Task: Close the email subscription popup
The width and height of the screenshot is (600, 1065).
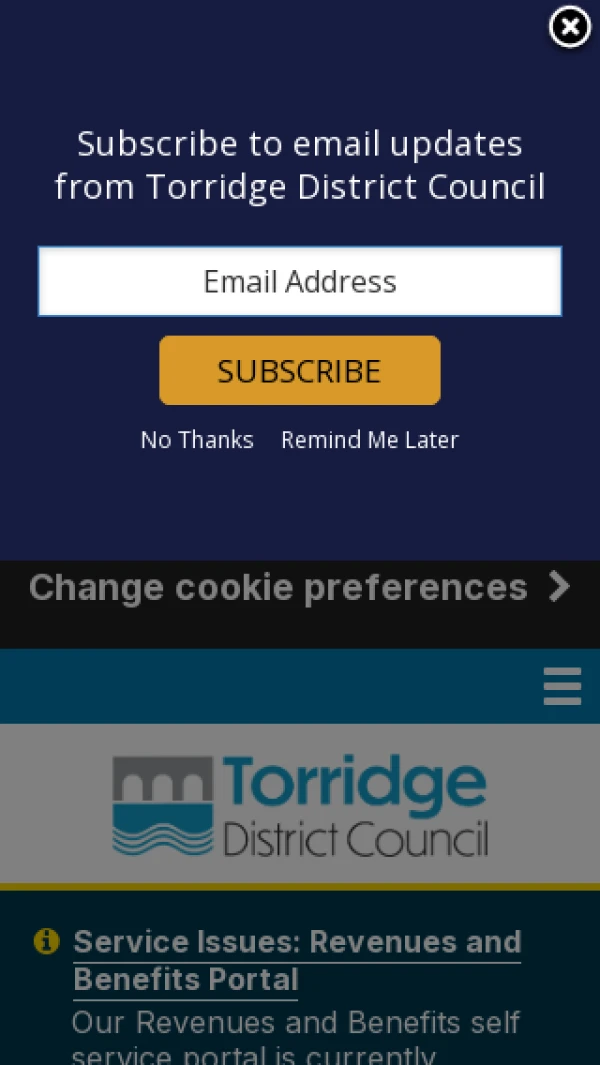Action: point(570,28)
